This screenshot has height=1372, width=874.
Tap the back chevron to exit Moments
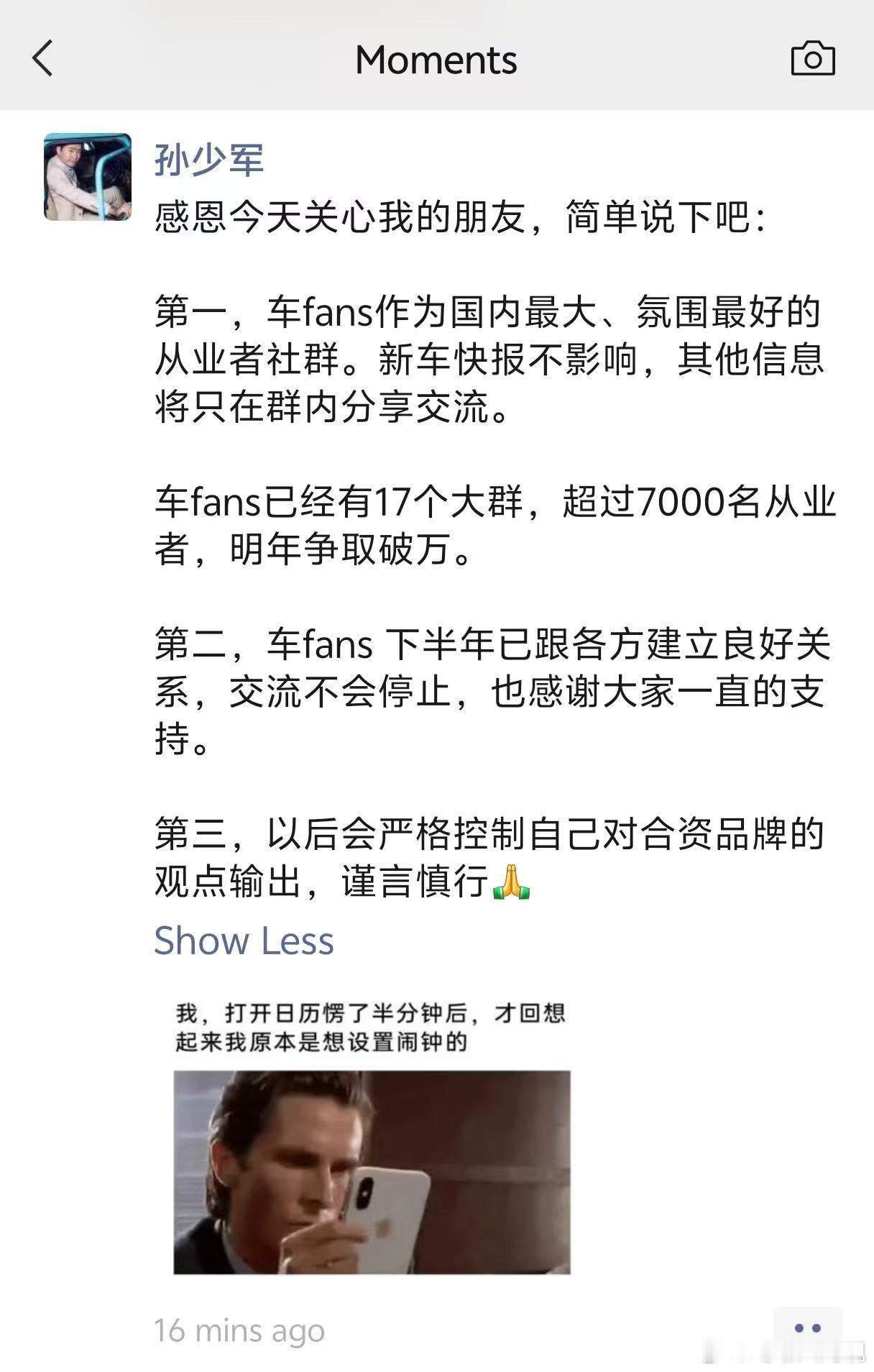click(41, 60)
